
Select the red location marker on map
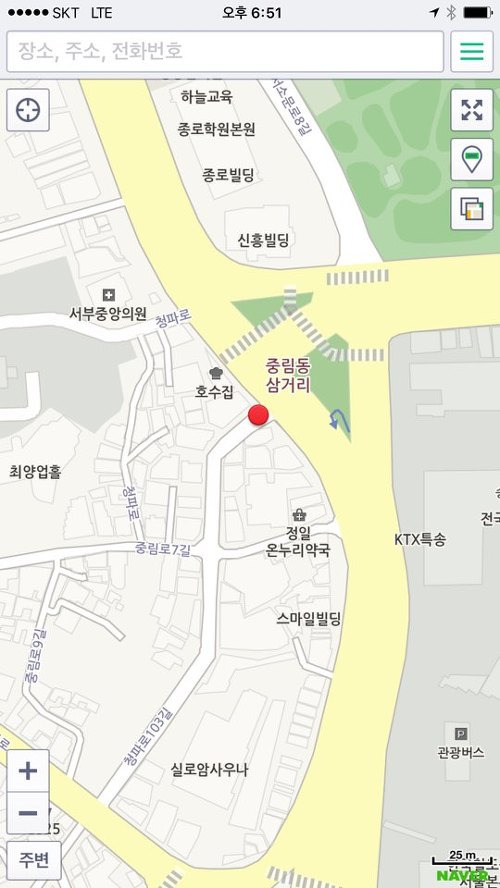[258, 415]
